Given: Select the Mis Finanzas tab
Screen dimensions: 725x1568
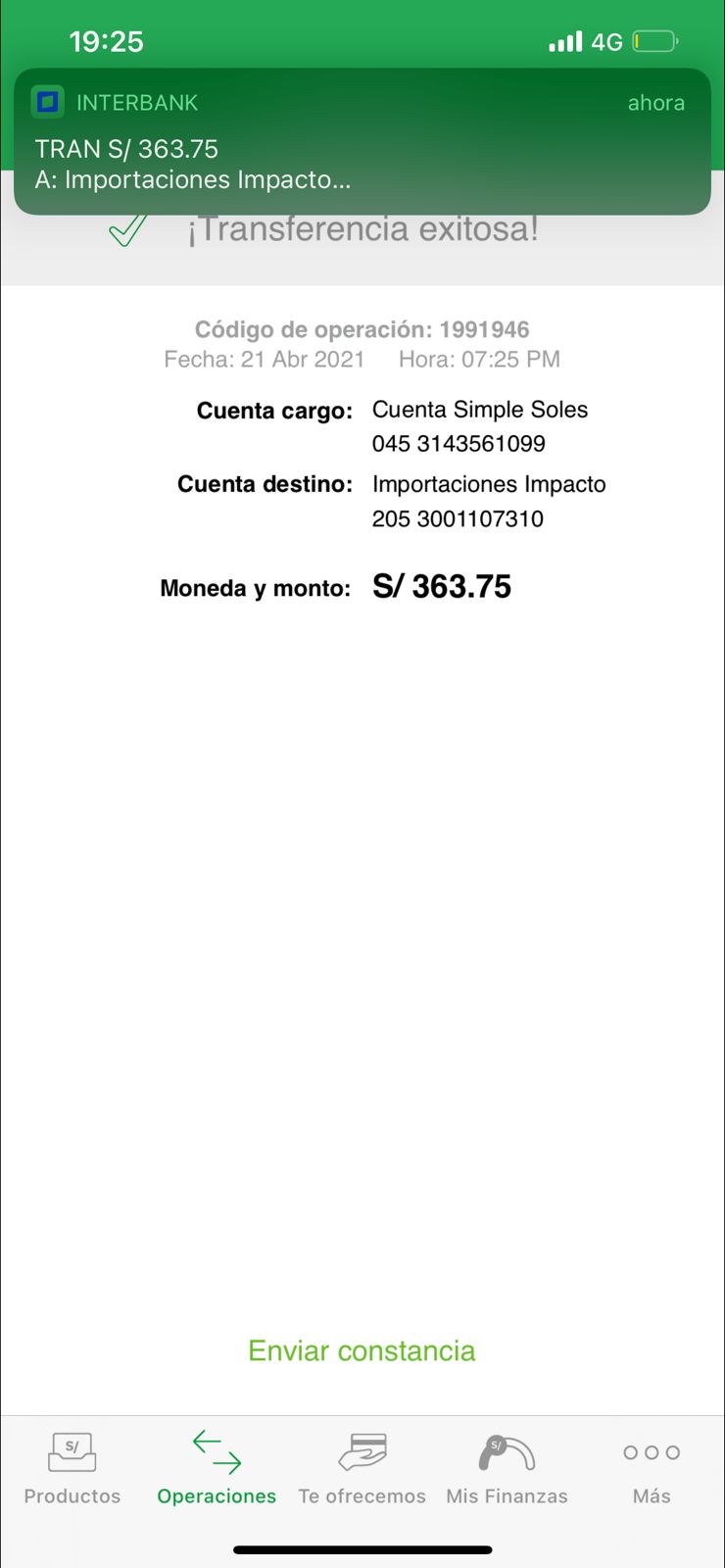Looking at the screenshot, I should tap(507, 1467).
